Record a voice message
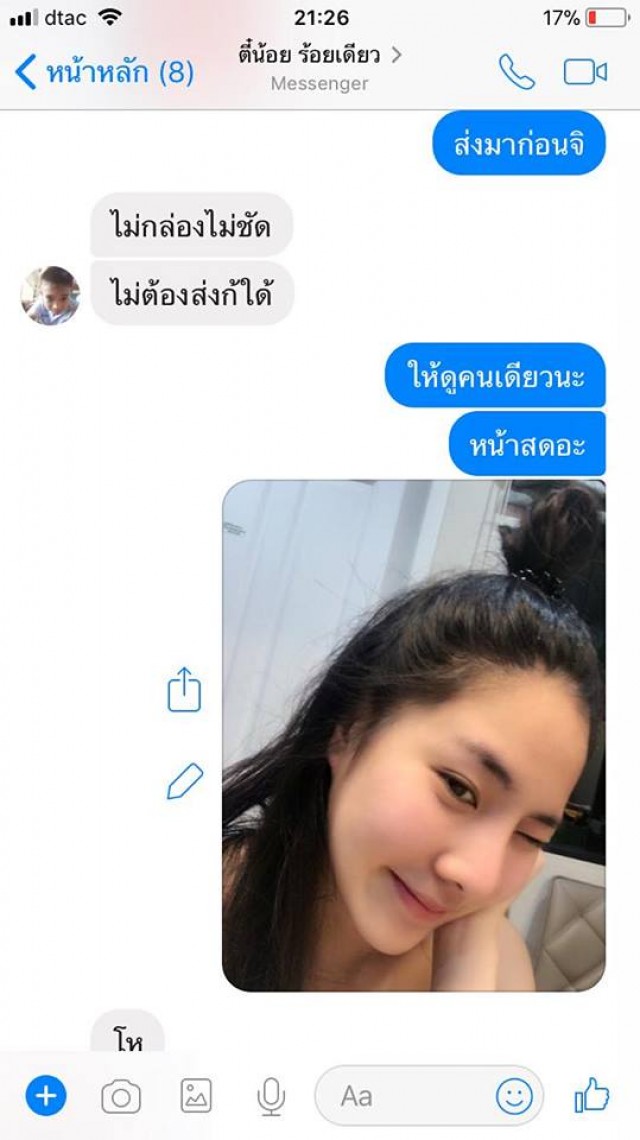 point(270,1097)
